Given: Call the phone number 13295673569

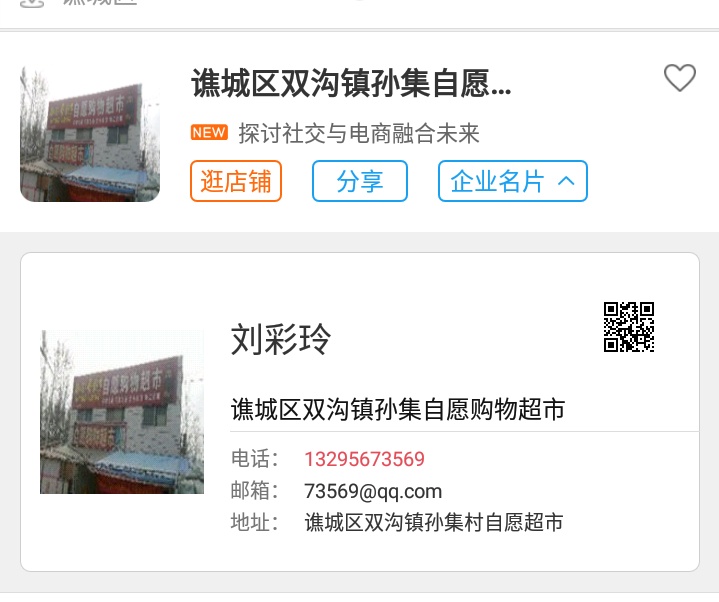Looking at the screenshot, I should (364, 459).
